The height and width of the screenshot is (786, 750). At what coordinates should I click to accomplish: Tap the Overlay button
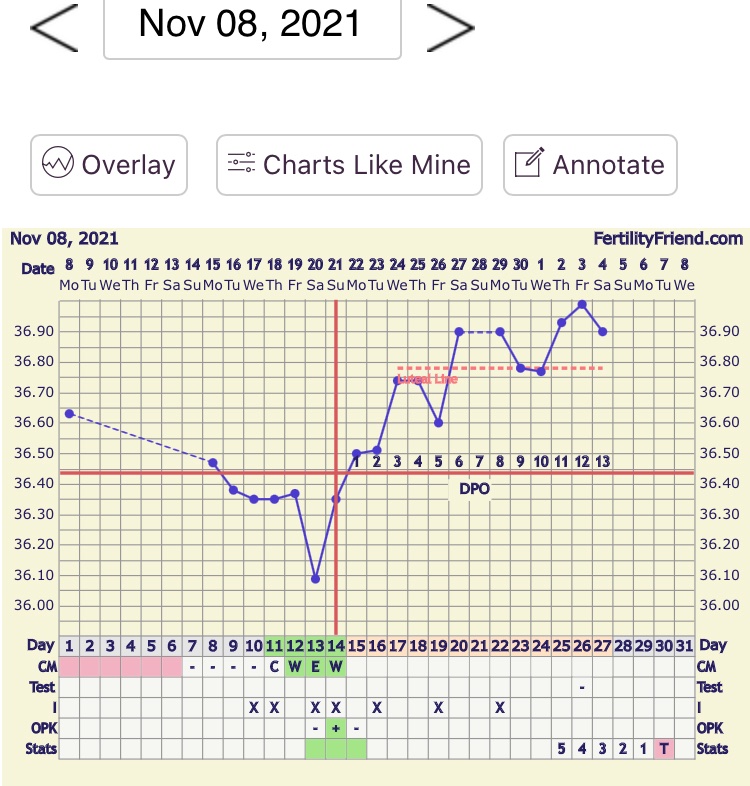click(109, 164)
